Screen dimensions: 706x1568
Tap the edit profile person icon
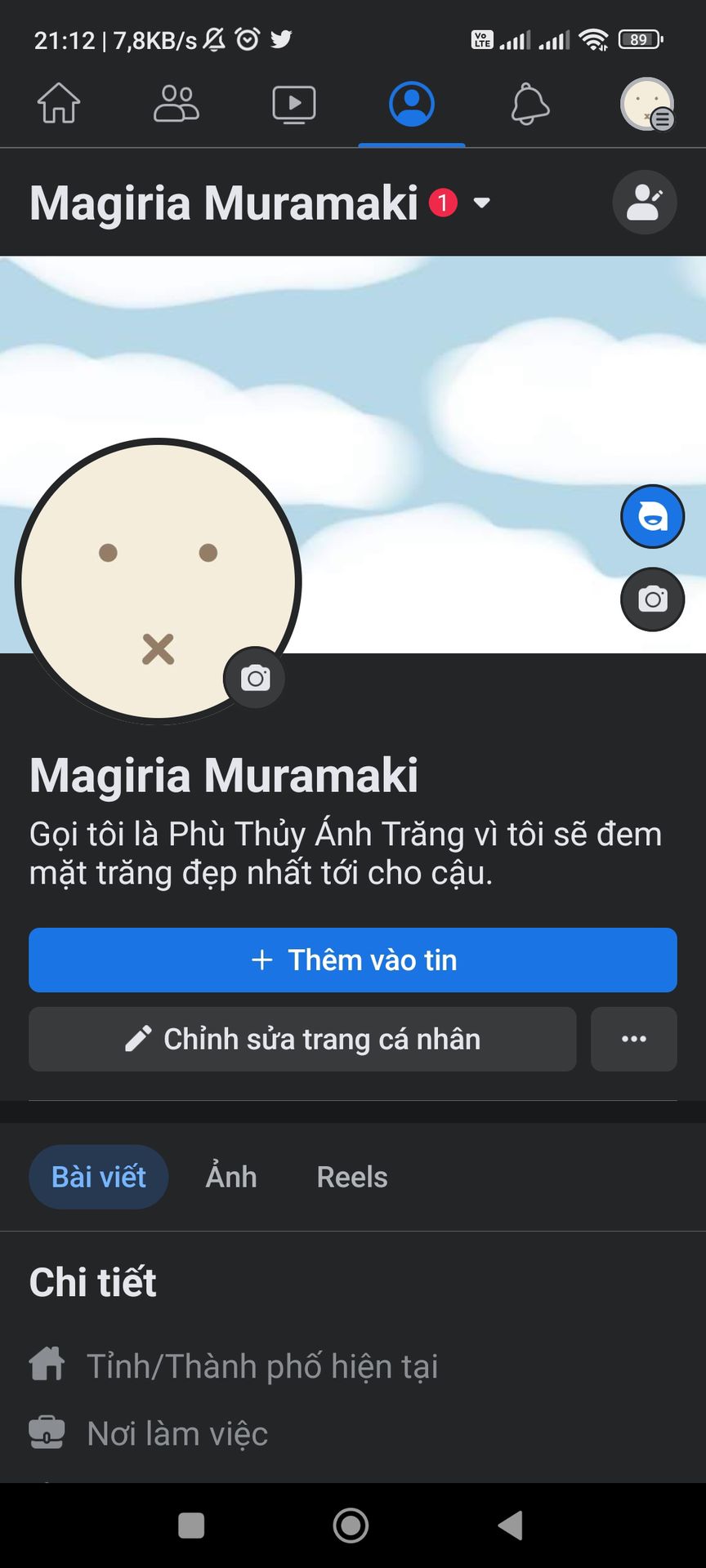645,203
